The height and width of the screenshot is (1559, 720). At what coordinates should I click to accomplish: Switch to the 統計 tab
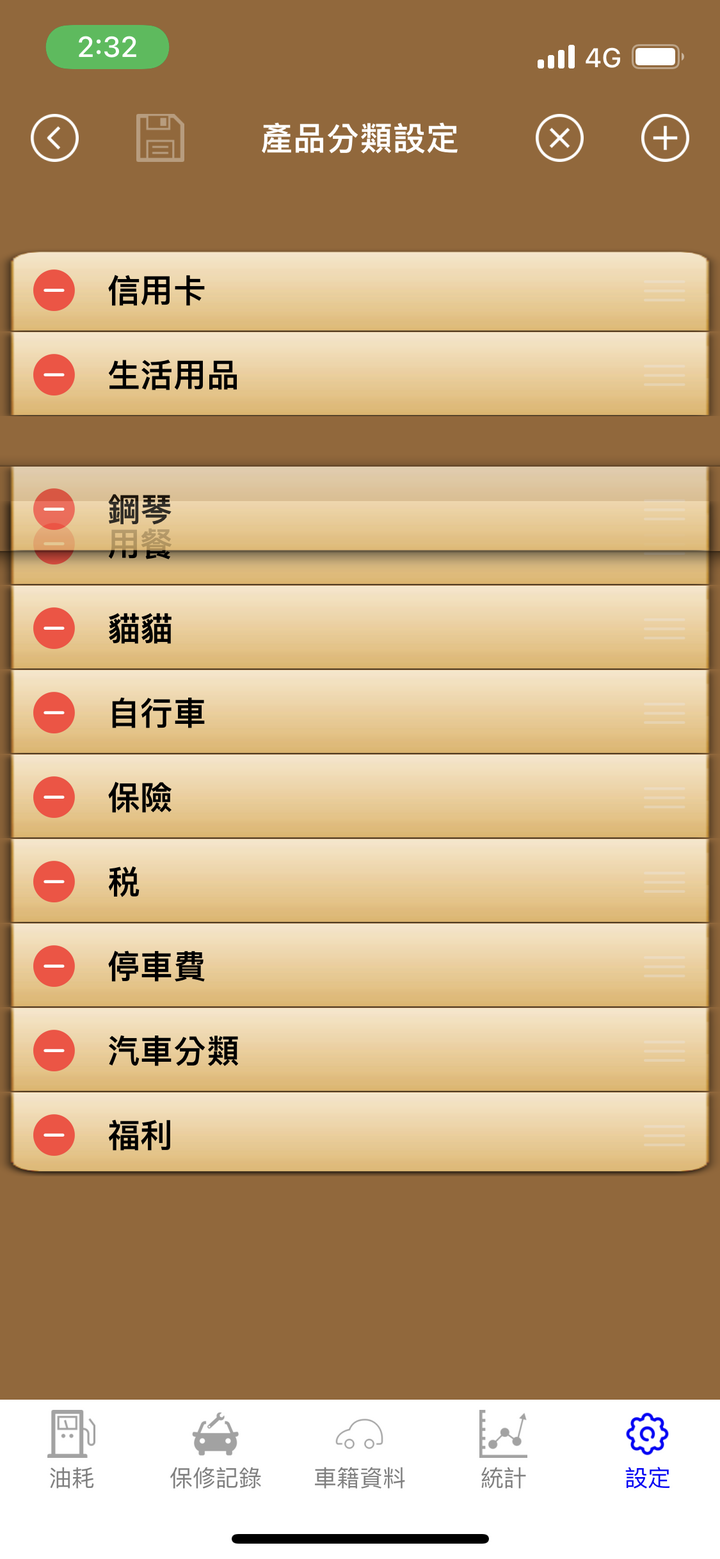click(x=503, y=1450)
